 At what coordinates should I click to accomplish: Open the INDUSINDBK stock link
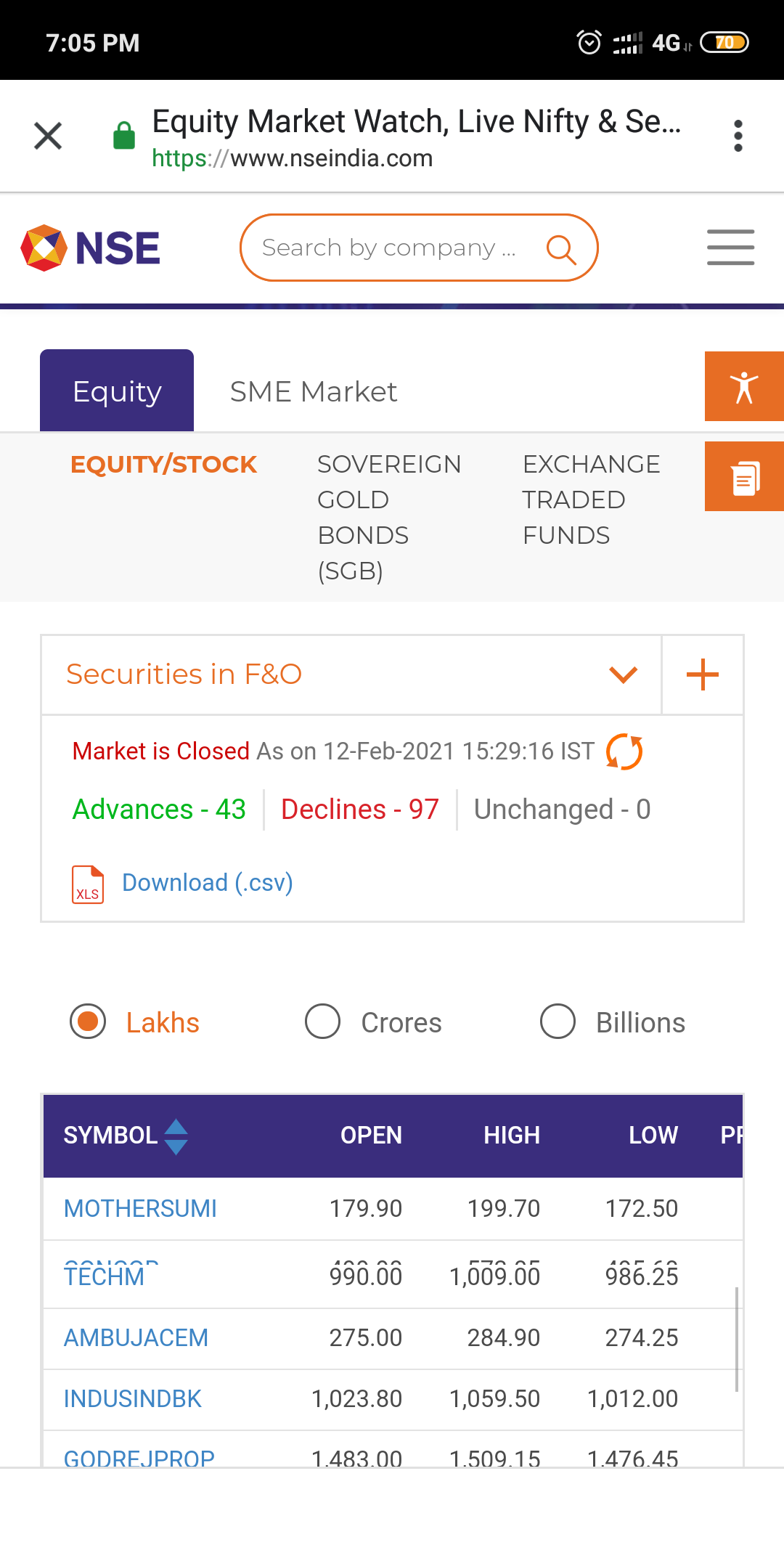pos(132,1399)
